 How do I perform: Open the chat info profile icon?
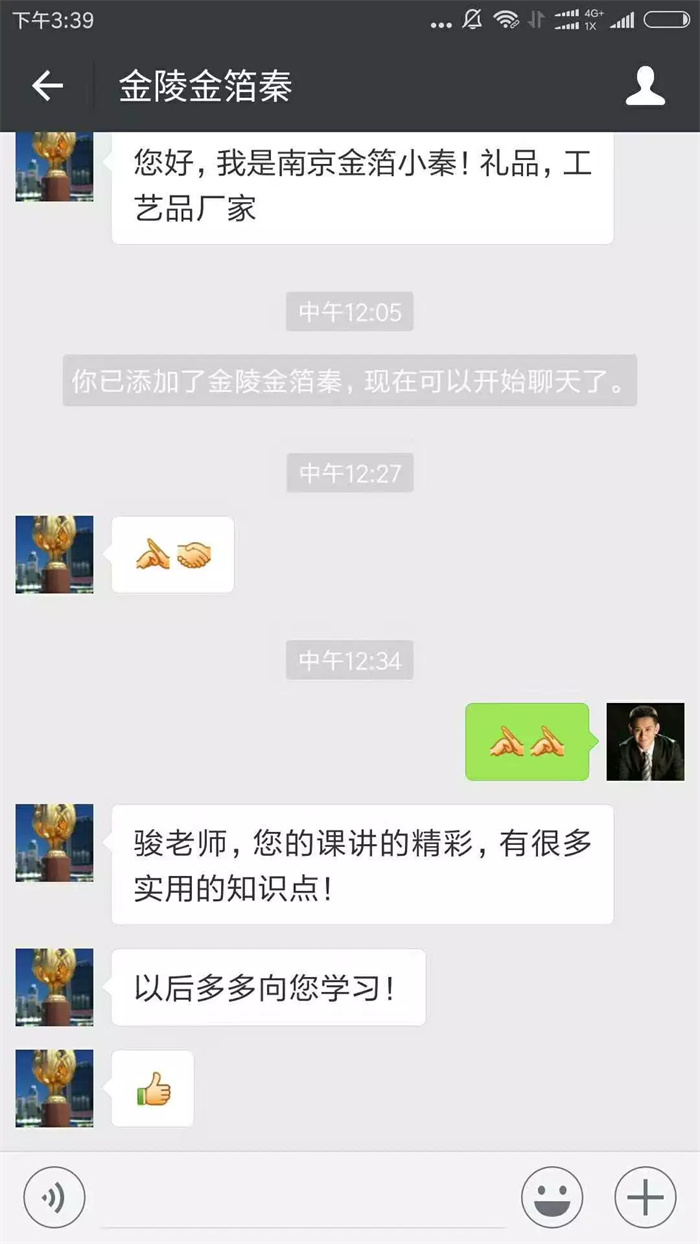point(645,87)
